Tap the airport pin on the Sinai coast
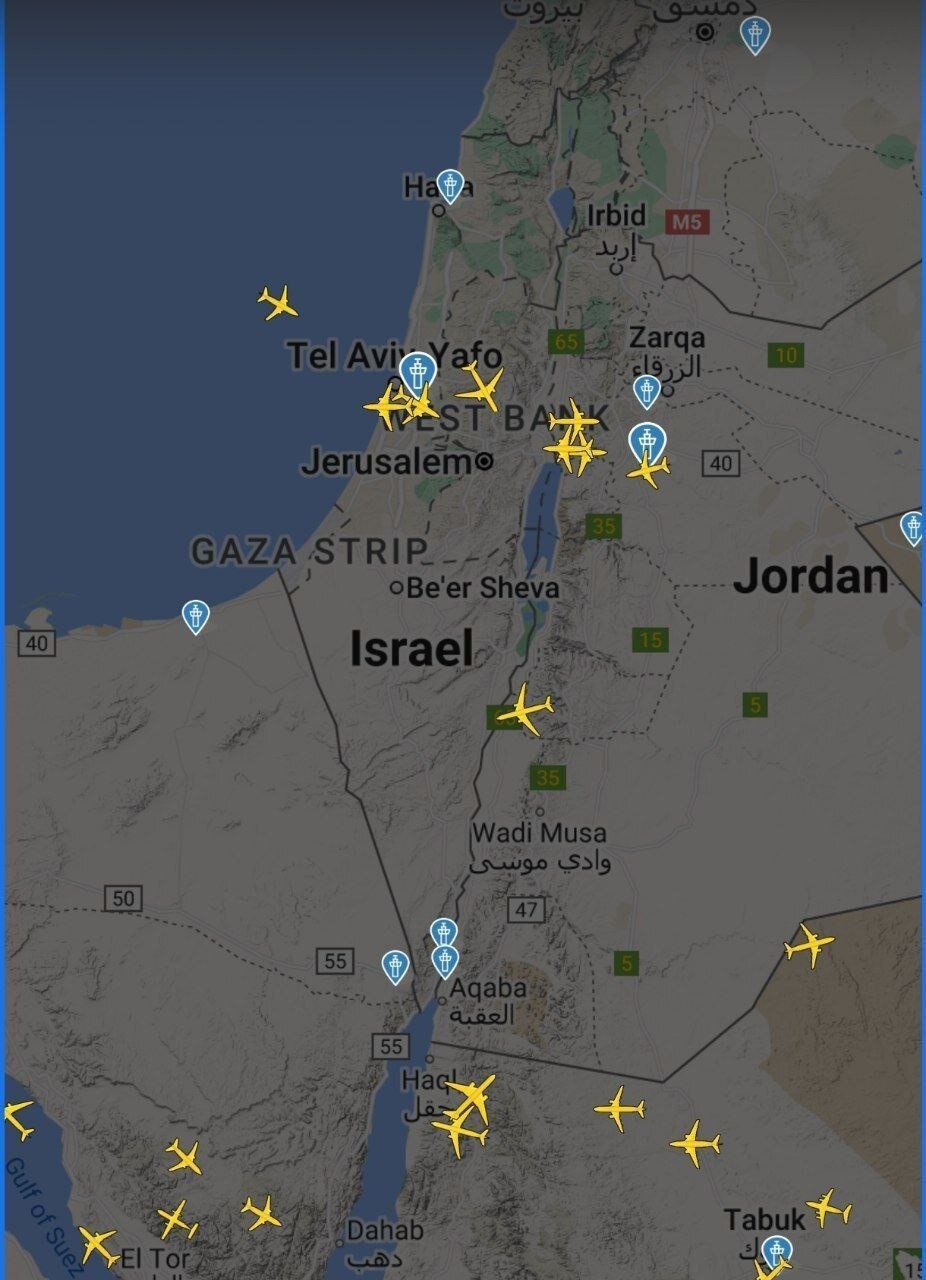 pos(196,616)
